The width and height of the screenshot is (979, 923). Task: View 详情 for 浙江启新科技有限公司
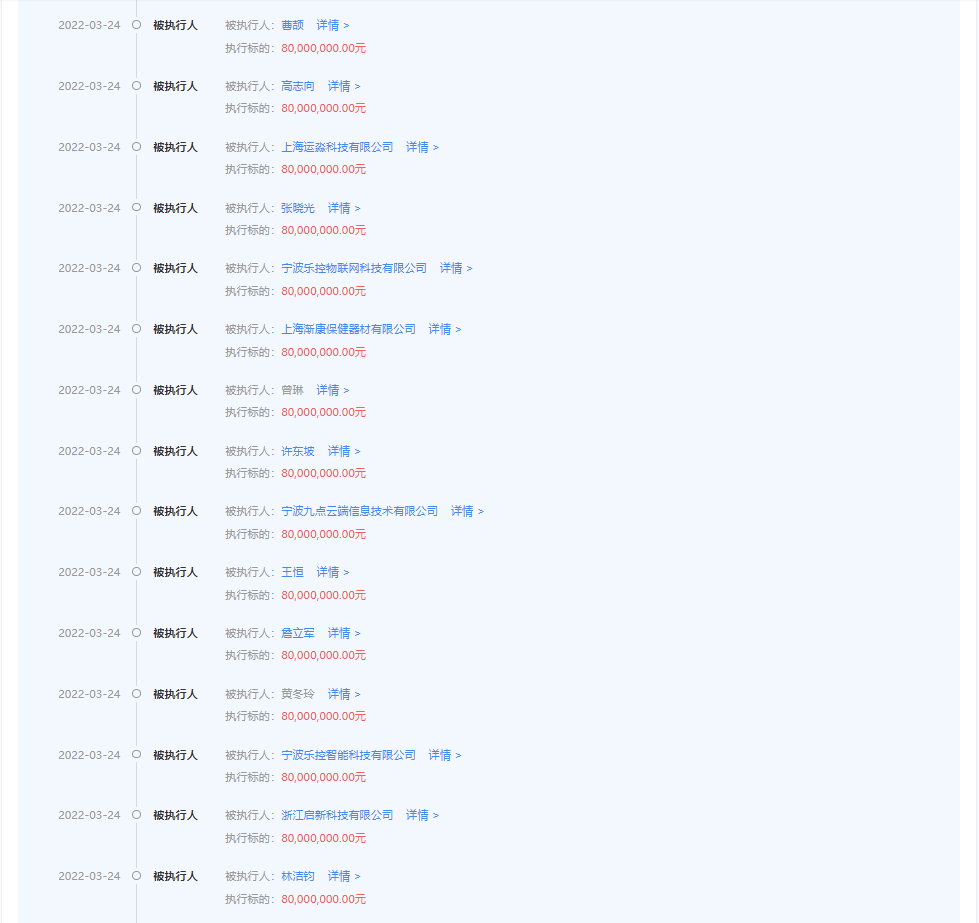[x=421, y=815]
